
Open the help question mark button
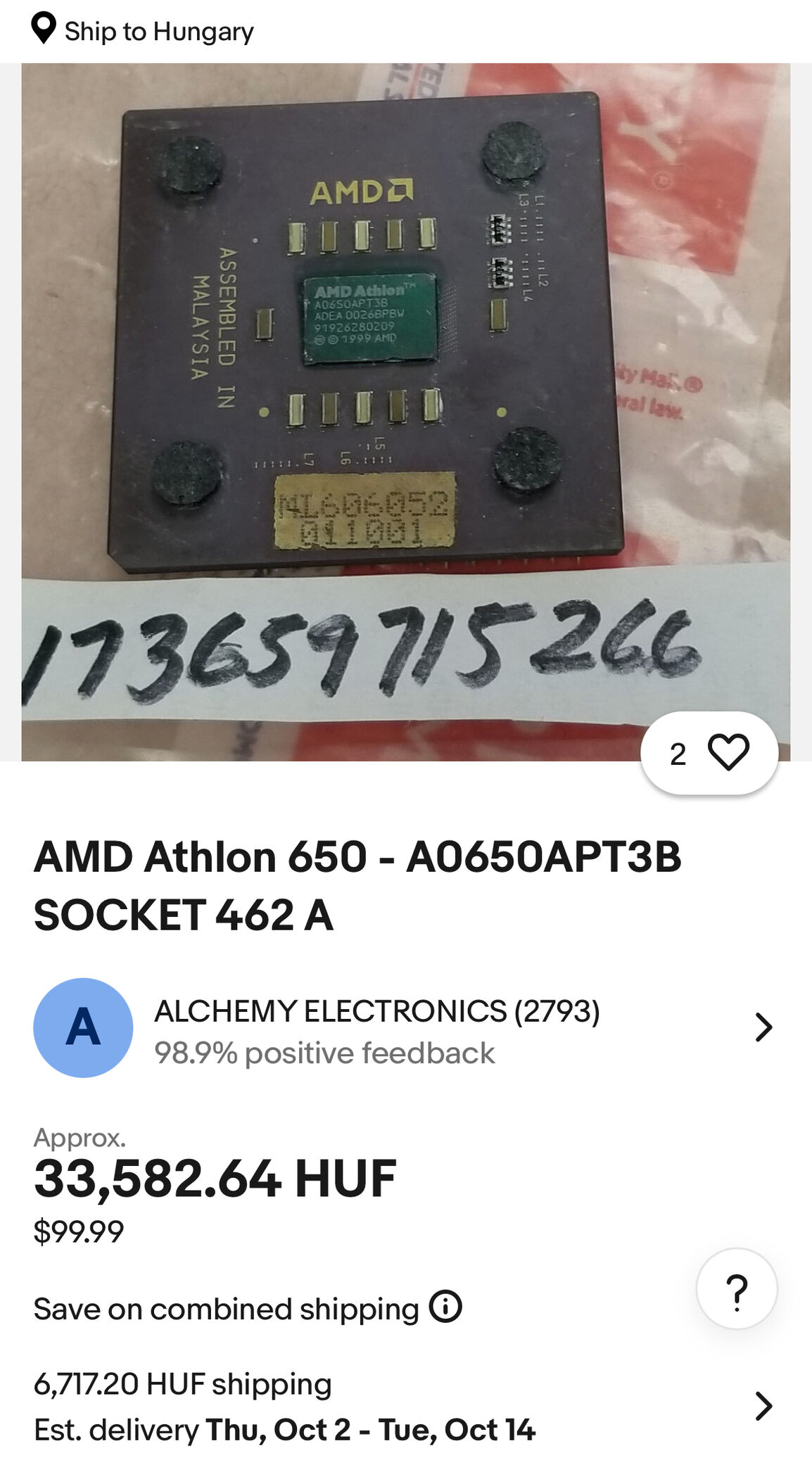point(736,1290)
